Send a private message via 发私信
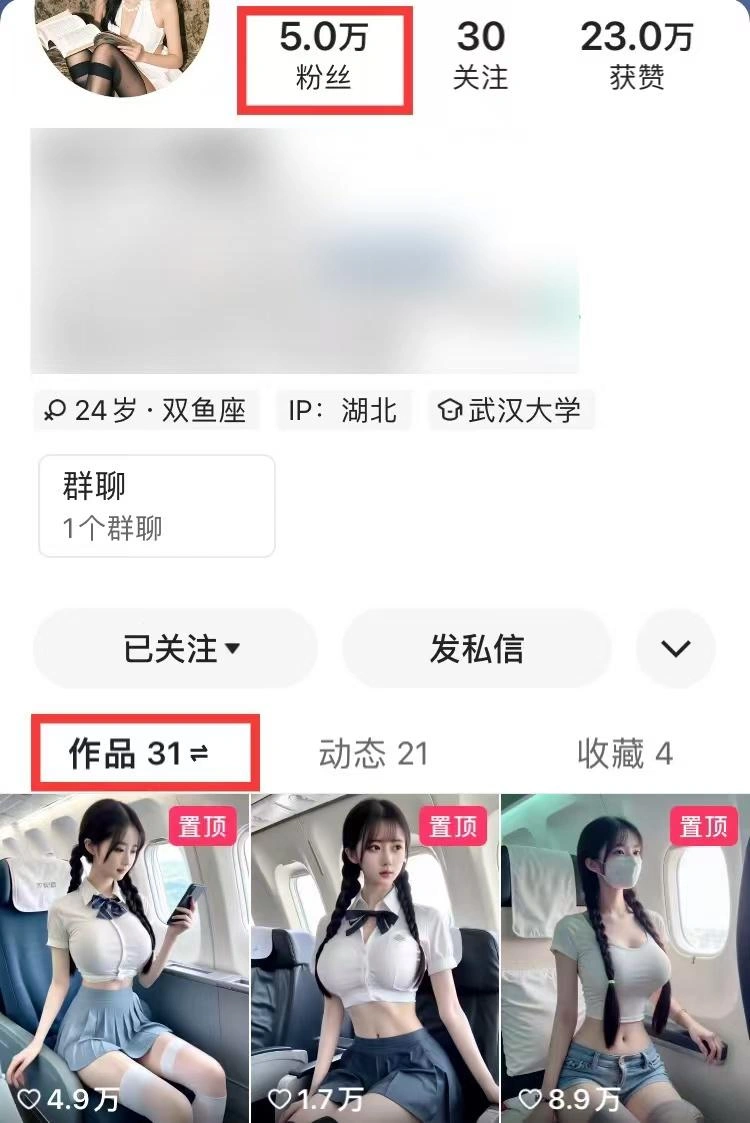750x1123 pixels. [476, 648]
